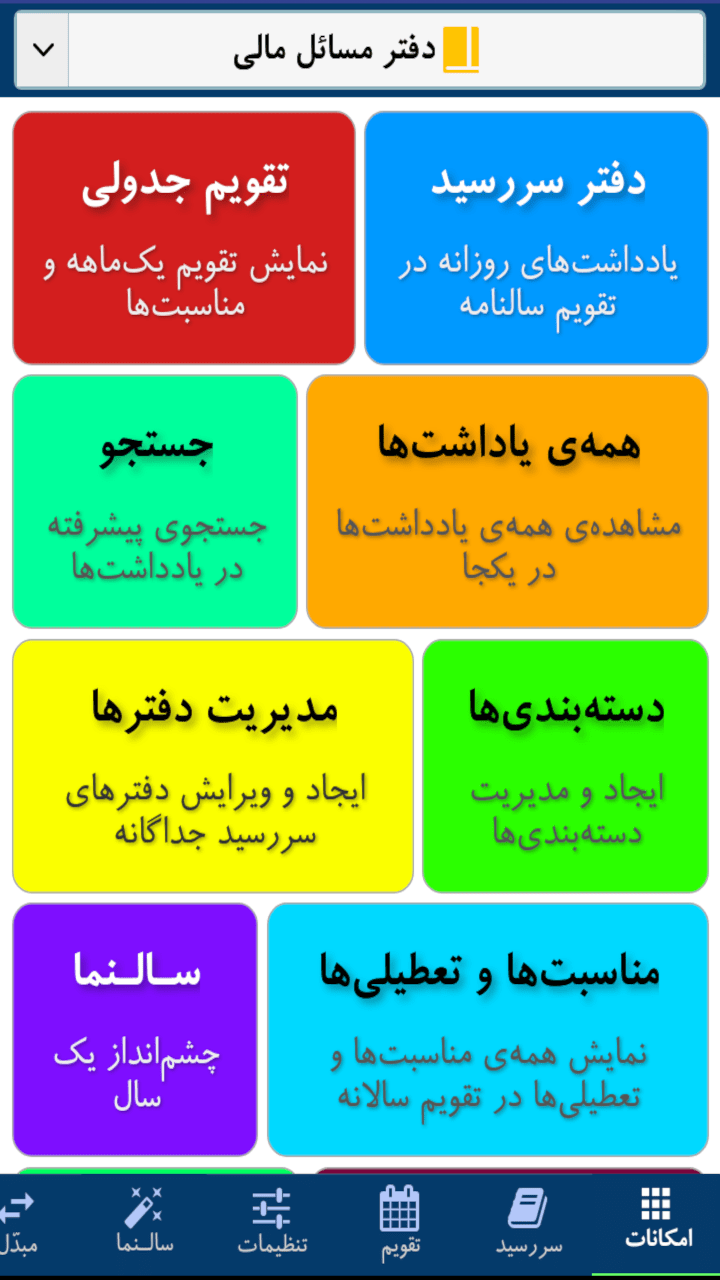Open the red تقویم جدولی tile
Viewport: 720px width, 1280px height.
click(183, 236)
